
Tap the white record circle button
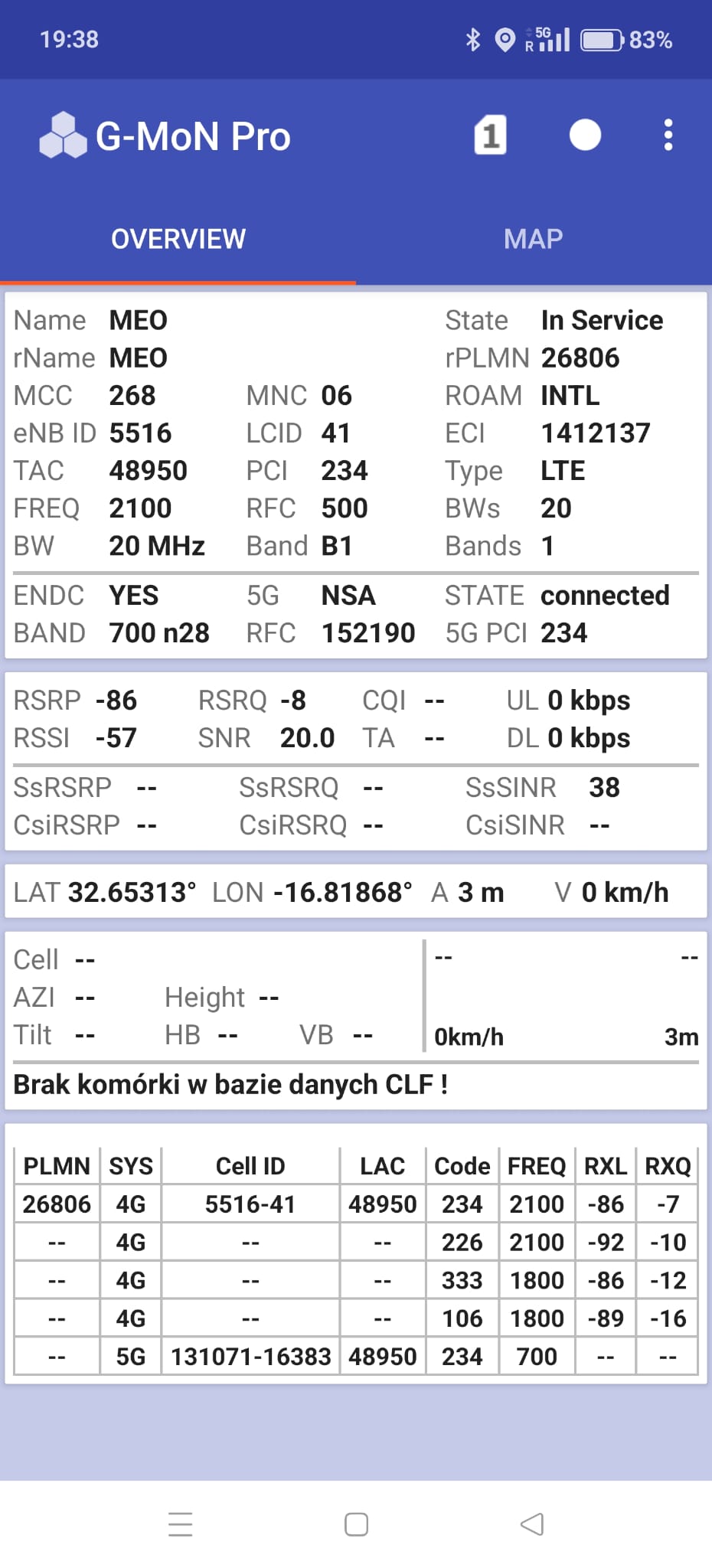585,136
